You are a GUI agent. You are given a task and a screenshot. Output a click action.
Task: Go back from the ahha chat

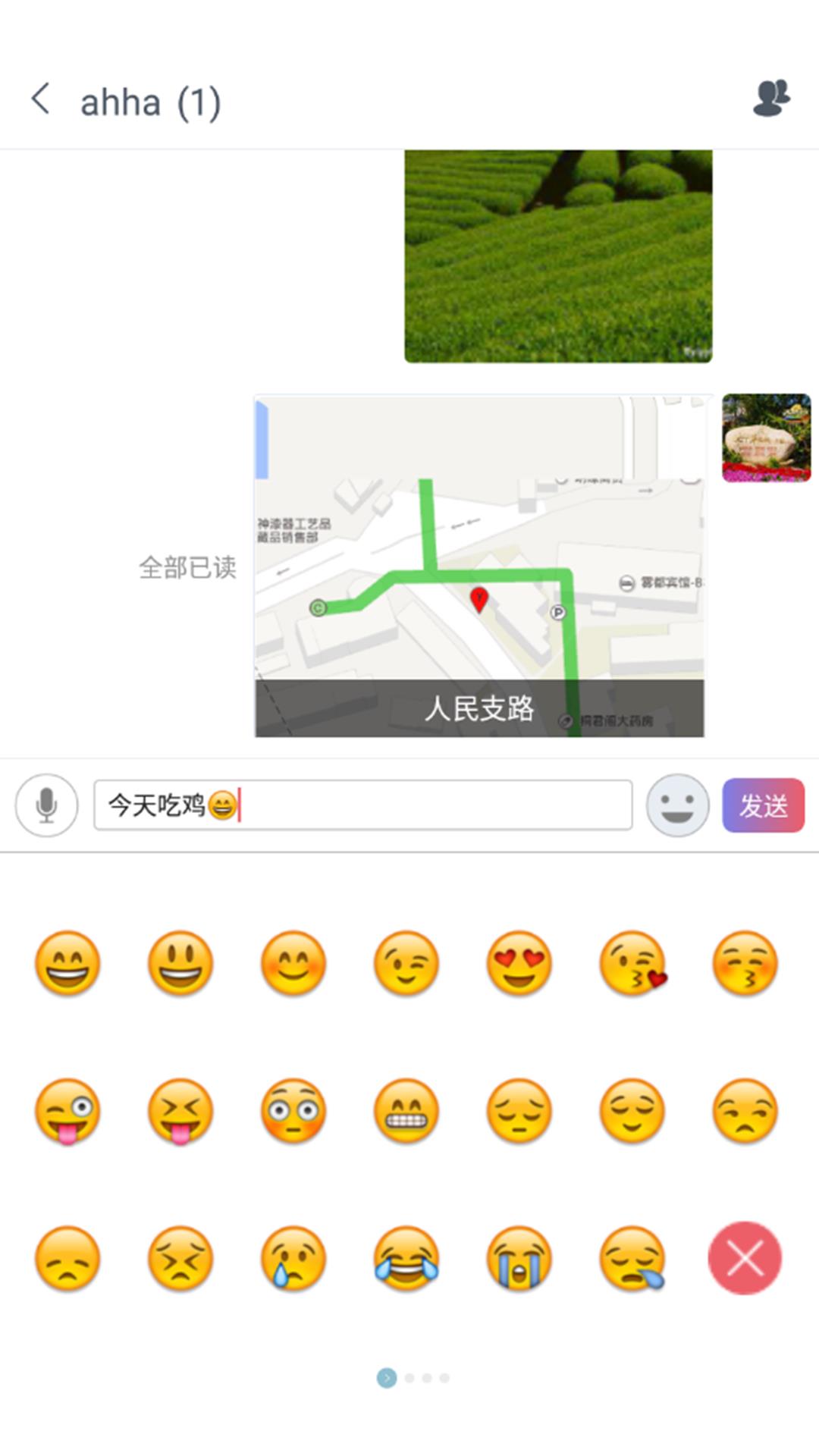tap(41, 99)
